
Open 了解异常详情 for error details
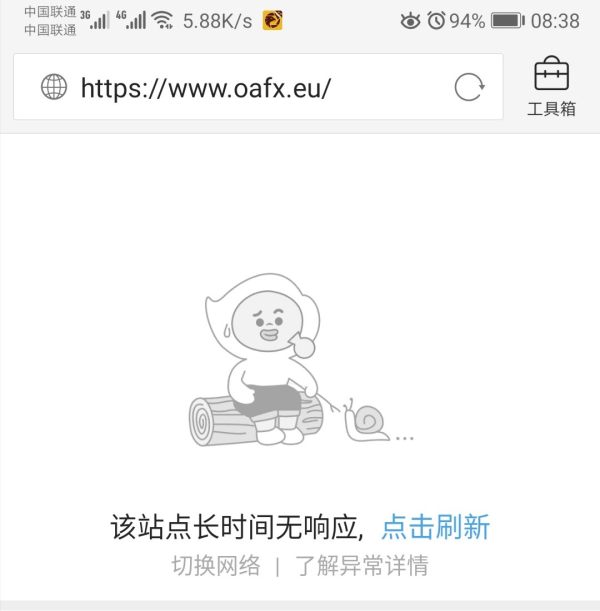click(x=362, y=566)
